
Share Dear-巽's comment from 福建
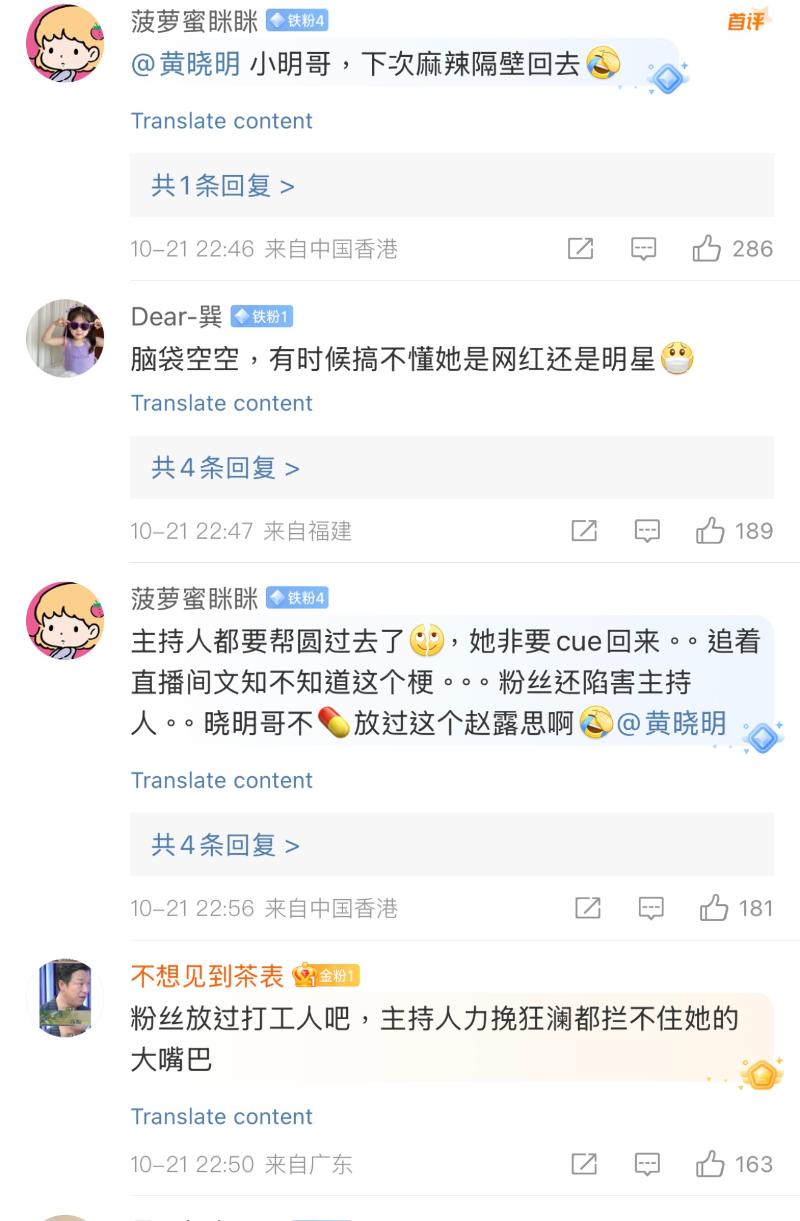click(x=584, y=531)
